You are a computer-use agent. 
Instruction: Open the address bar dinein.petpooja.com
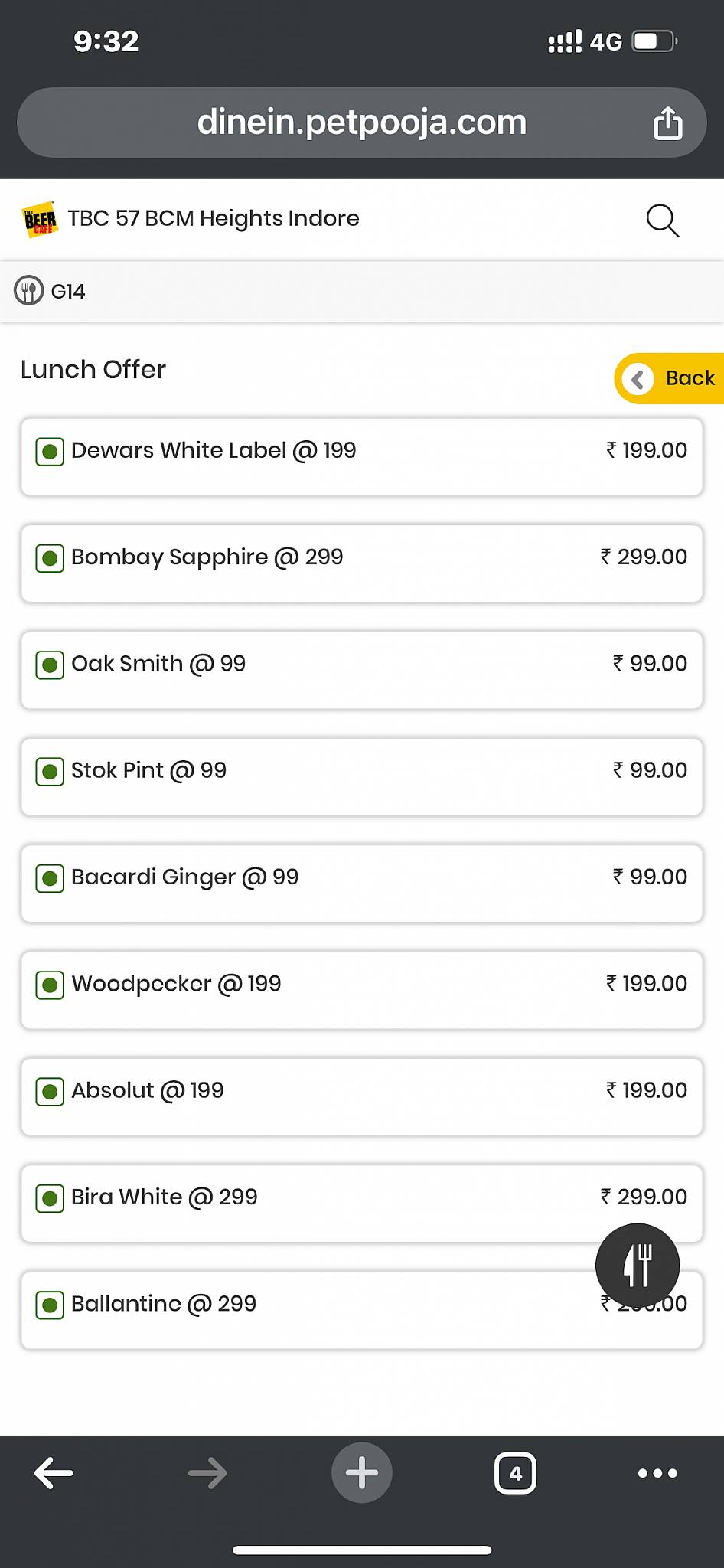tap(361, 122)
